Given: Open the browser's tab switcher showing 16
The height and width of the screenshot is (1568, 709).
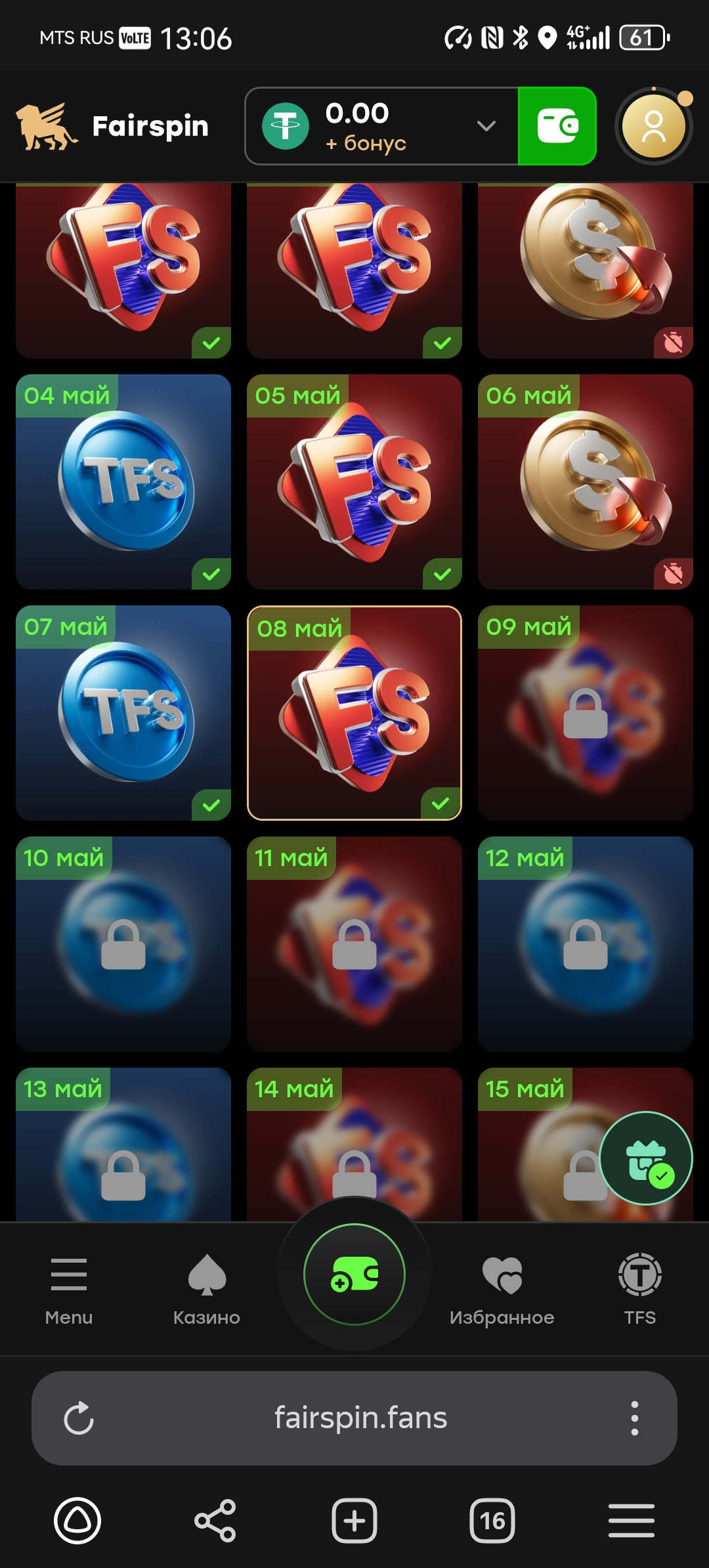Looking at the screenshot, I should tap(492, 1521).
